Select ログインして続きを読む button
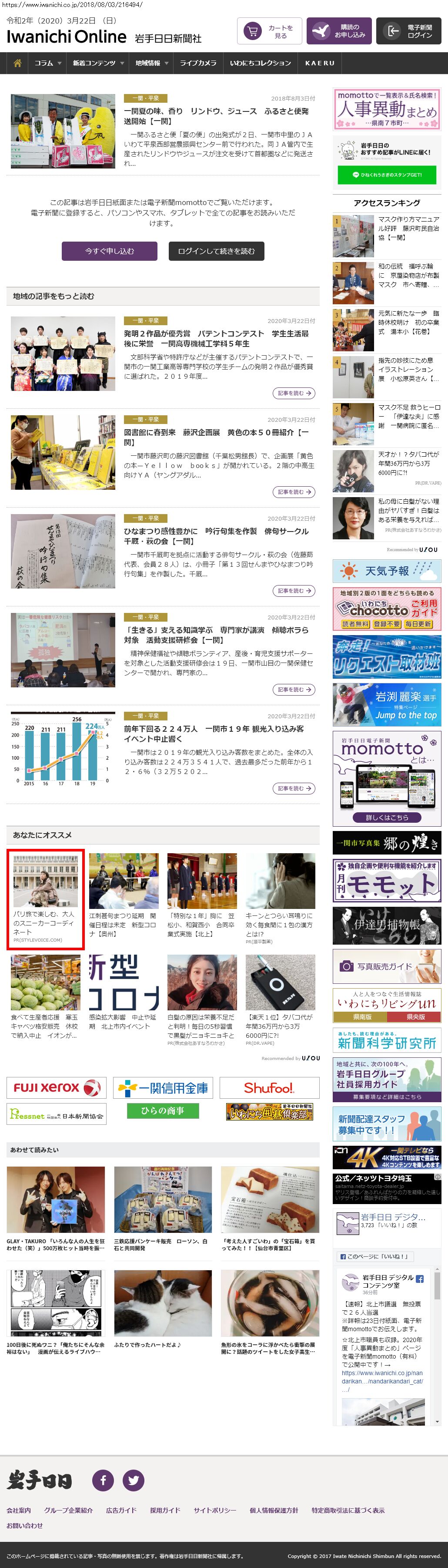 [x=216, y=251]
